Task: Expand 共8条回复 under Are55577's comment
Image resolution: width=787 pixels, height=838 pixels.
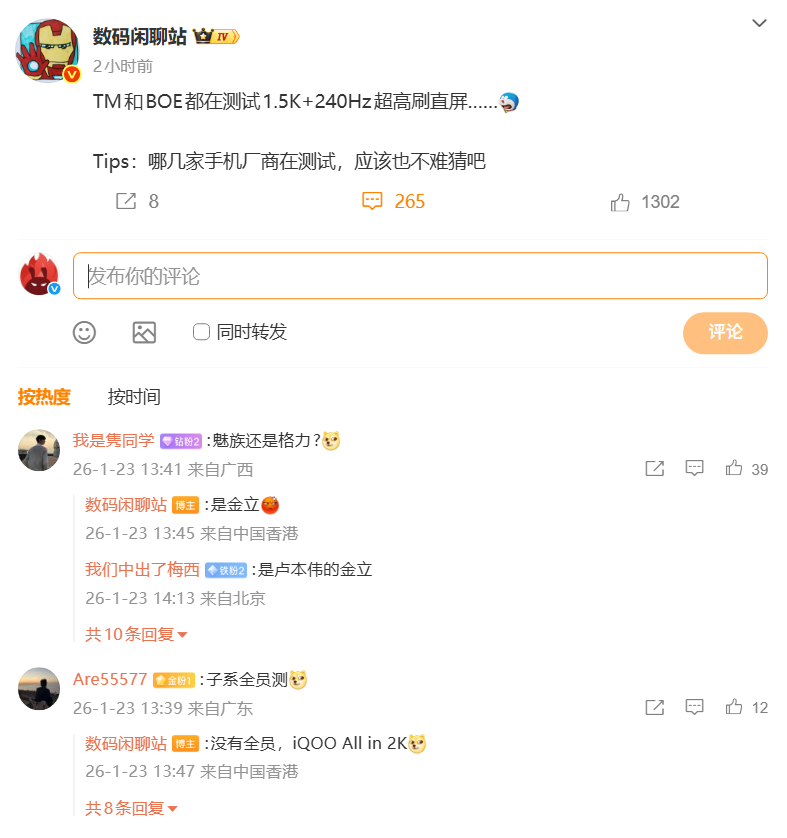Action: 129,807
